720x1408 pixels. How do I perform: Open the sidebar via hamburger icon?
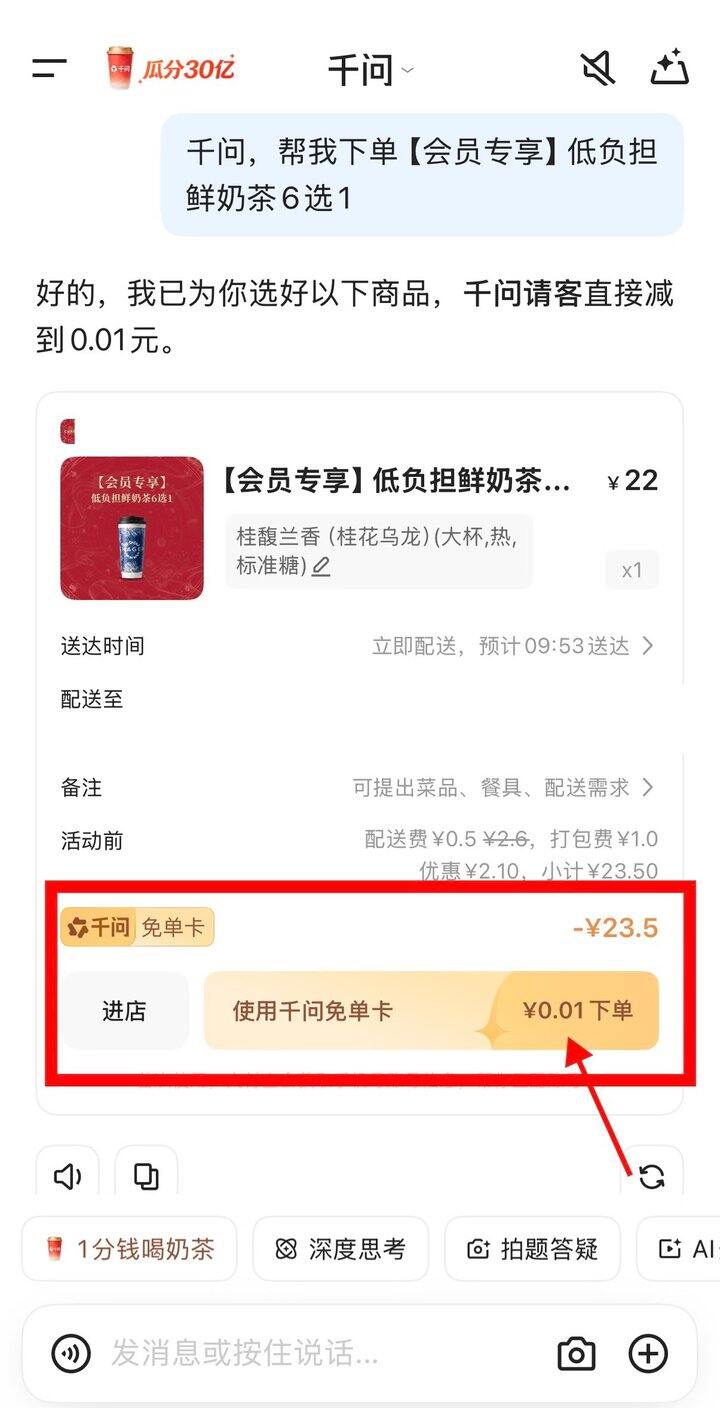pos(47,68)
